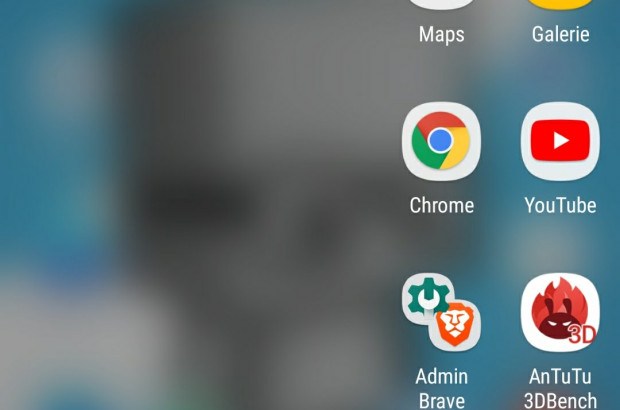Open the Admin Brave folder
The width and height of the screenshot is (620, 410).
pos(441,313)
